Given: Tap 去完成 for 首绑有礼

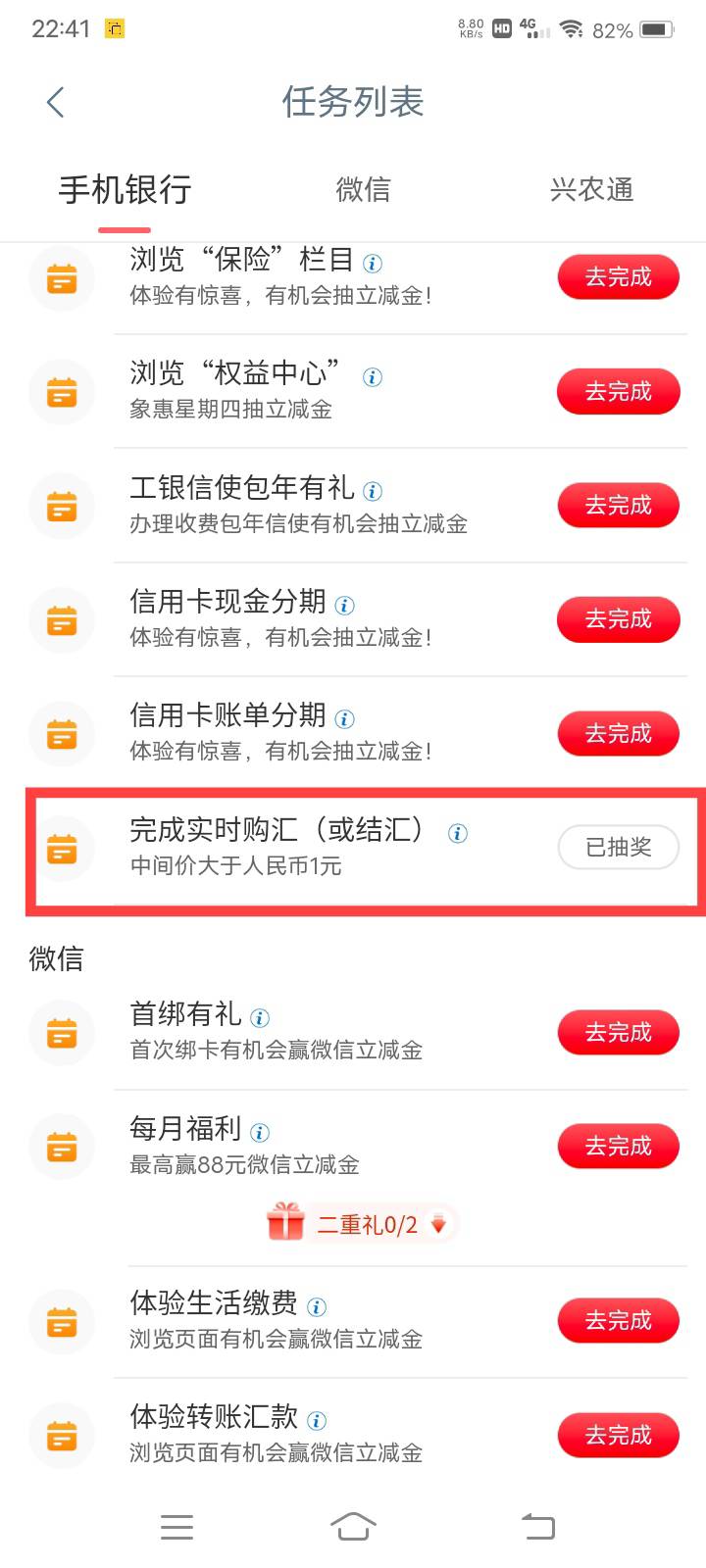Looking at the screenshot, I should coord(618,1033).
